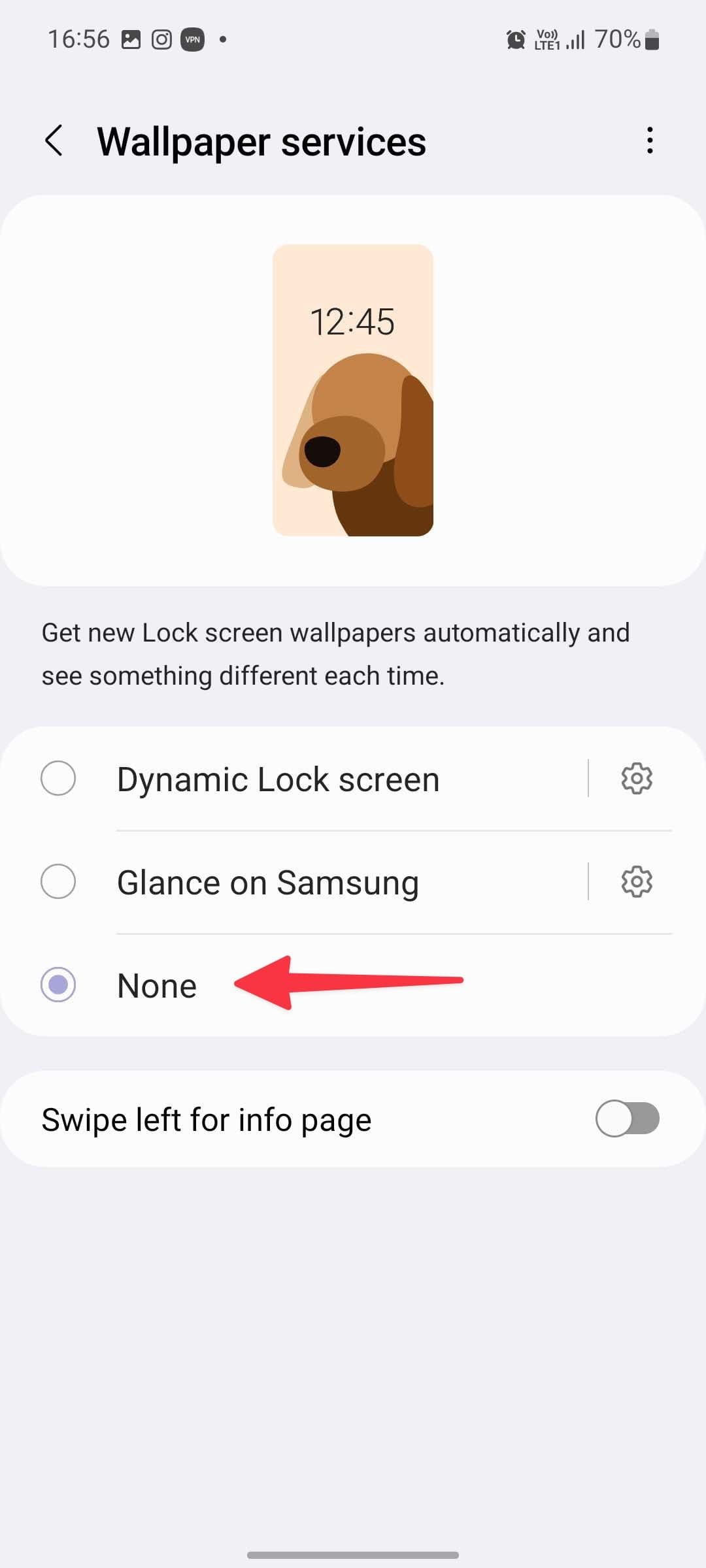Select the None radio option
Viewport: 706px width, 1568px height.
click(x=58, y=985)
